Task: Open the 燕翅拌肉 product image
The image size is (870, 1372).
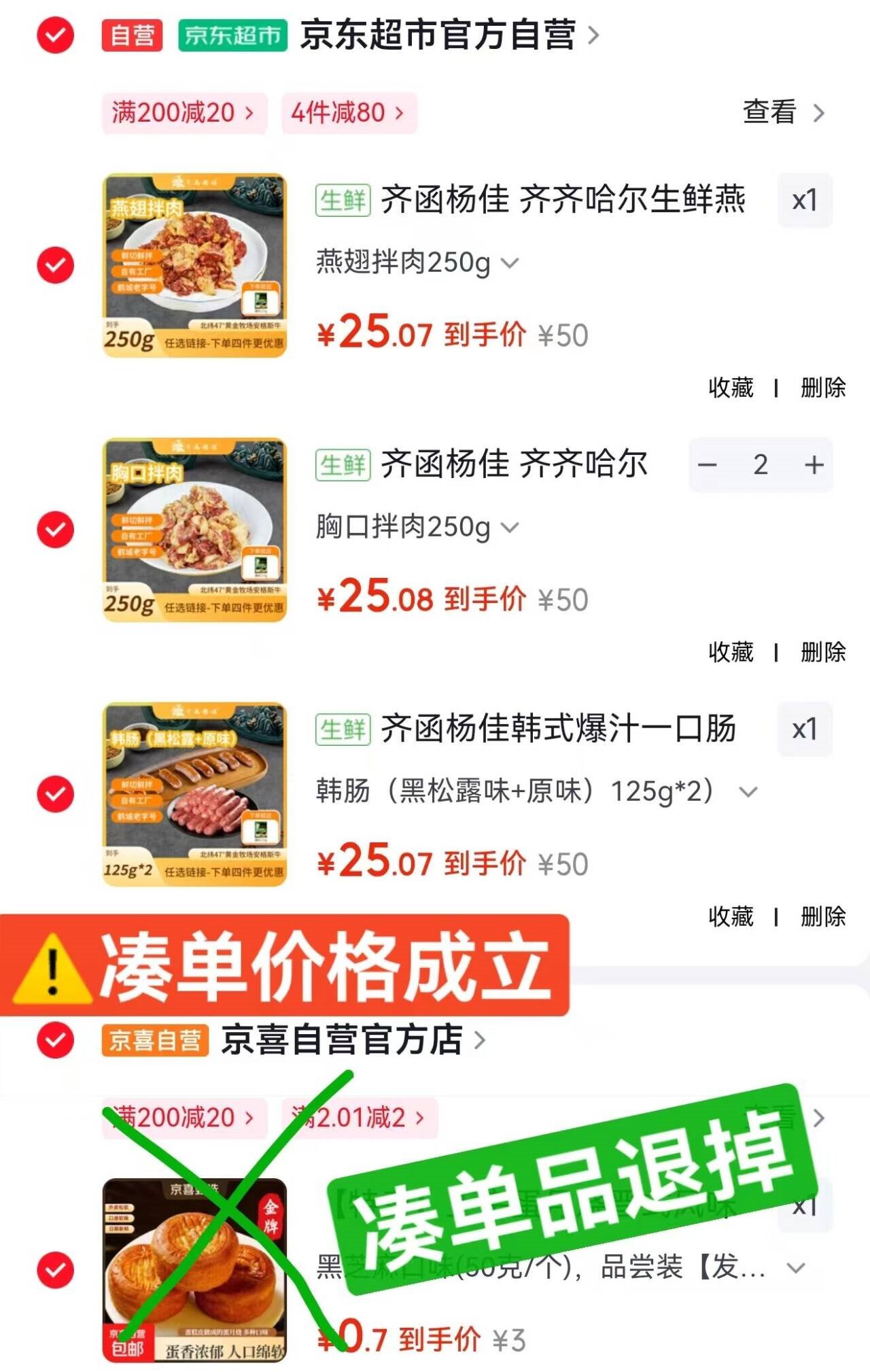Action: 194,265
